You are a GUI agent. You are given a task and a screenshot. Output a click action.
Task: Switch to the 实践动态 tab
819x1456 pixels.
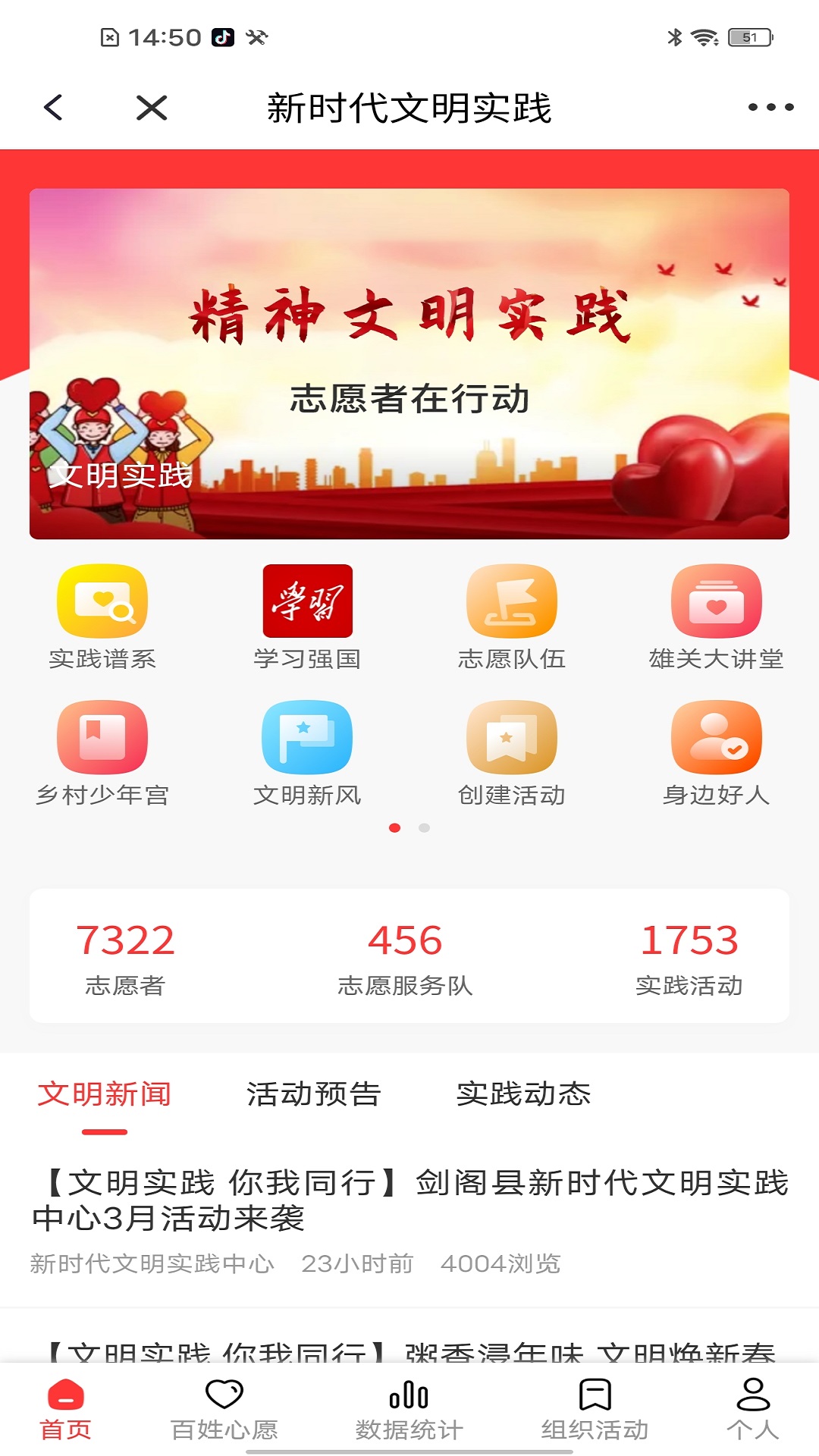click(524, 1093)
